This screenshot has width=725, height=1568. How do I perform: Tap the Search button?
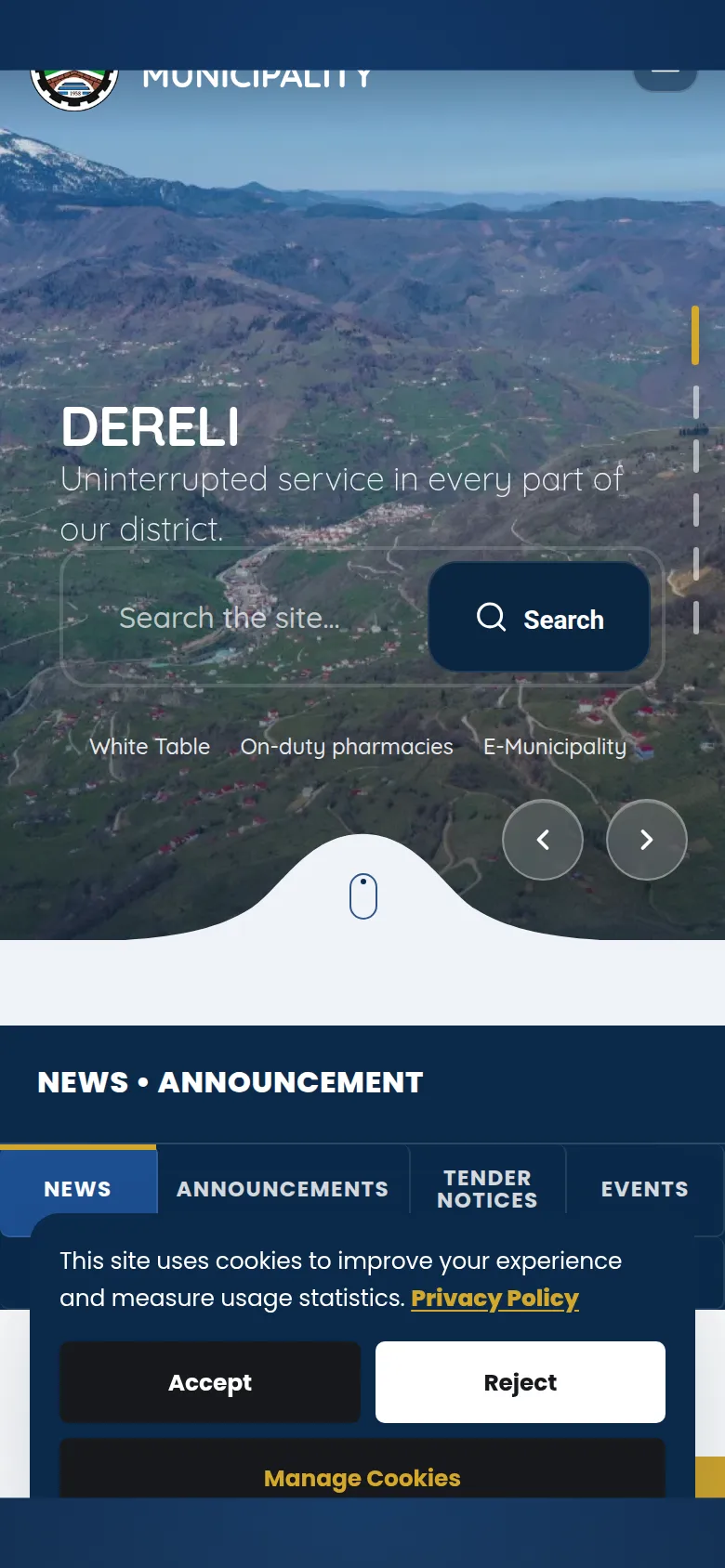pos(539,617)
